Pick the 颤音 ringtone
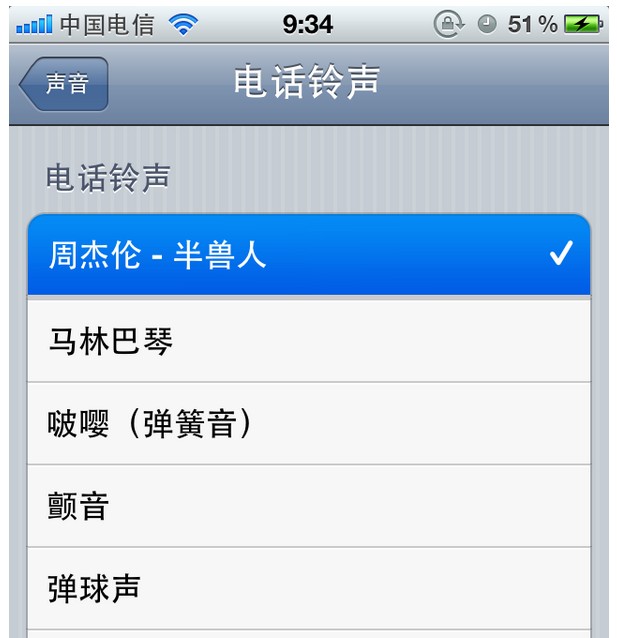 [x=308, y=506]
